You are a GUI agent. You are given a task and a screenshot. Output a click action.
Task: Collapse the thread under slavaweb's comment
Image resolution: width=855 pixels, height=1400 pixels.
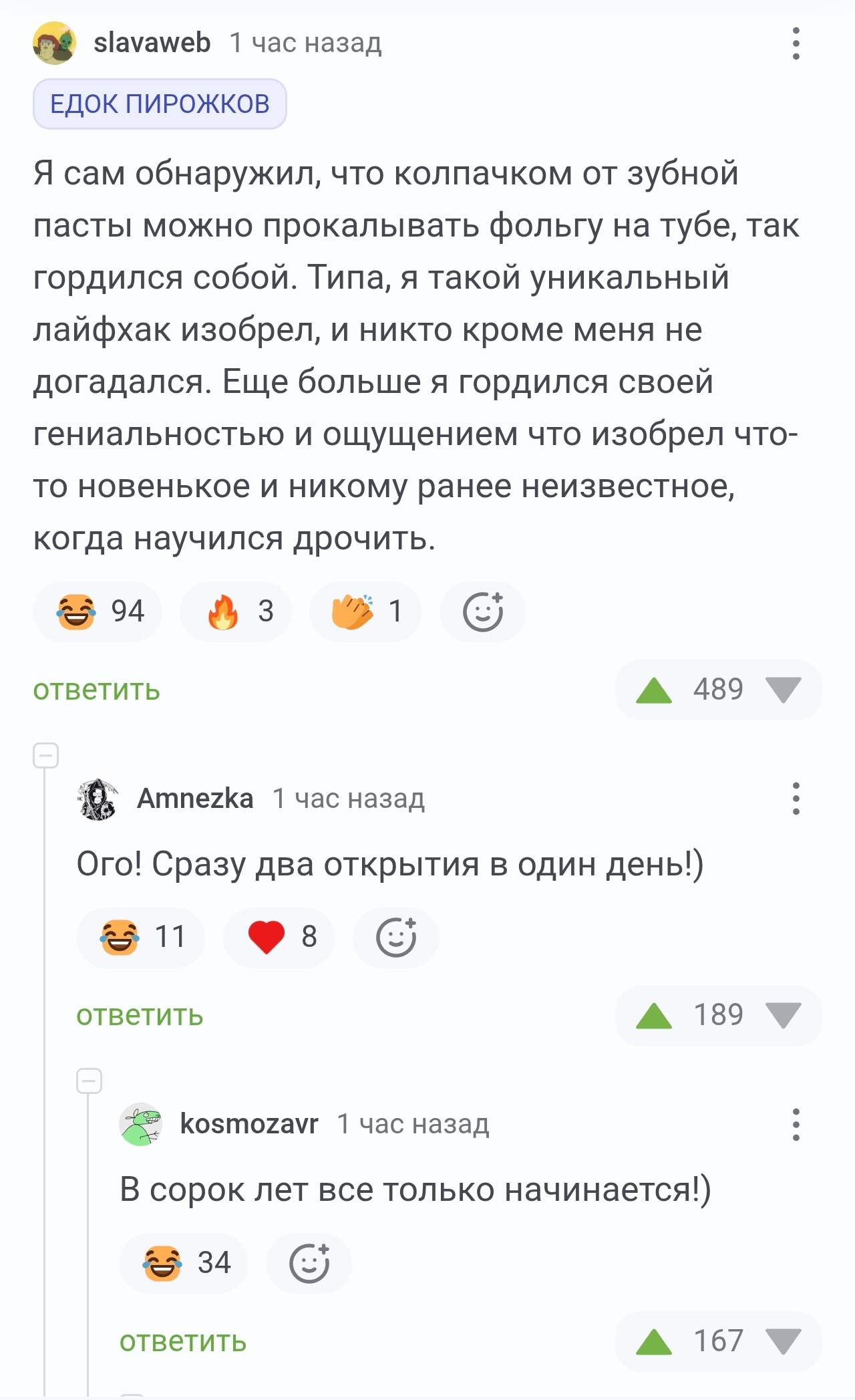click(x=46, y=756)
